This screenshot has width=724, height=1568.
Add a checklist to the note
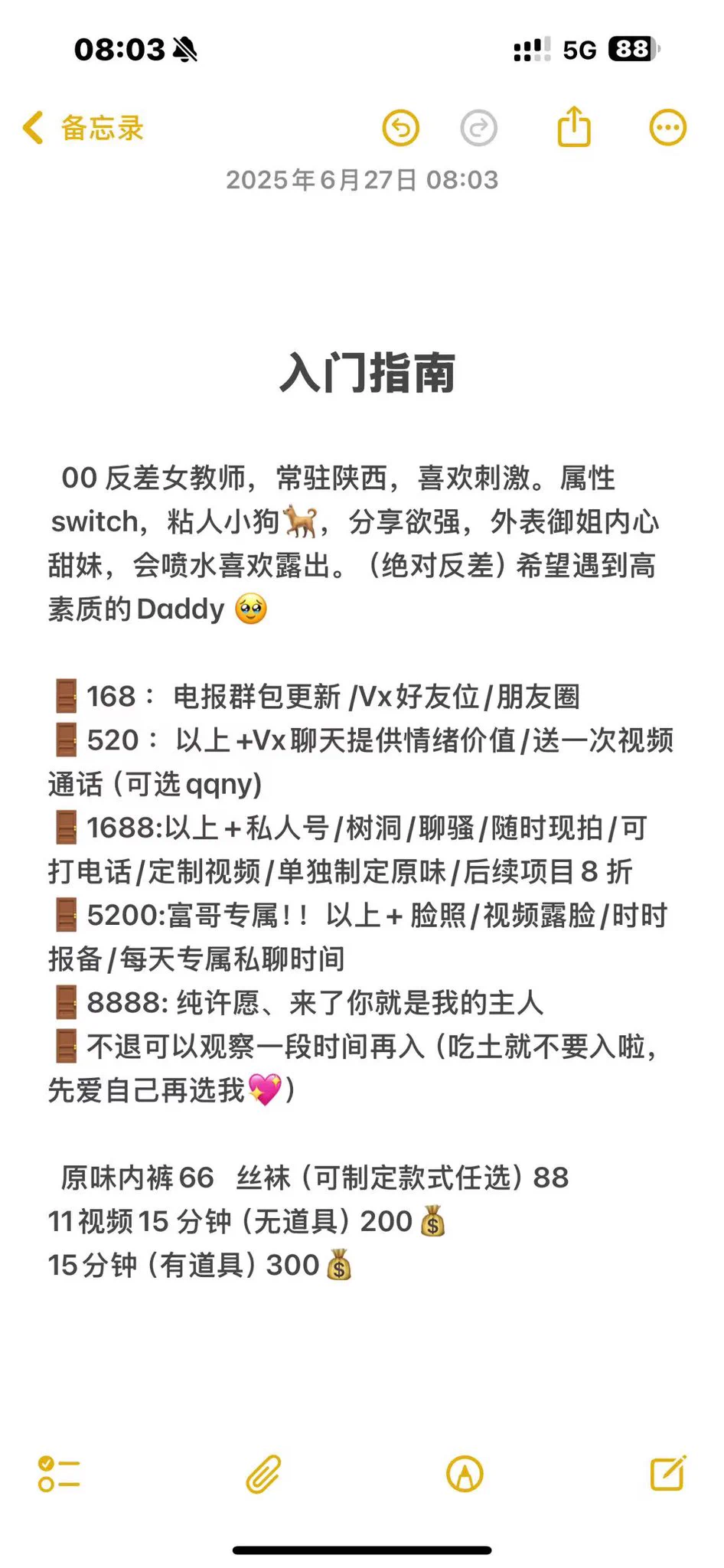(59, 1474)
